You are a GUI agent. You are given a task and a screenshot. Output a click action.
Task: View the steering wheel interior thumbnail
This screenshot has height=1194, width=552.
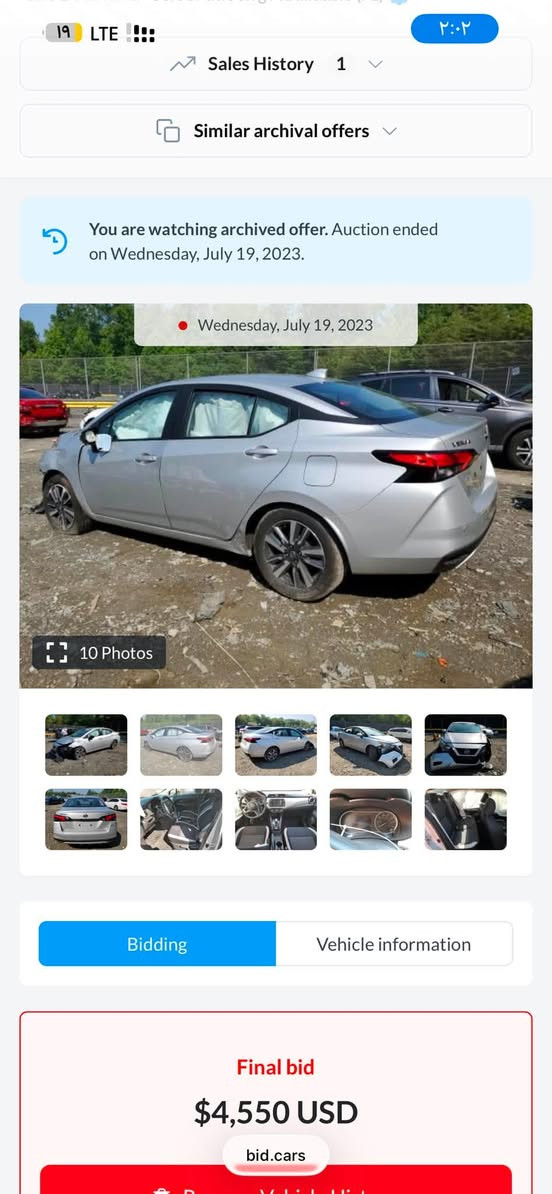[276, 819]
